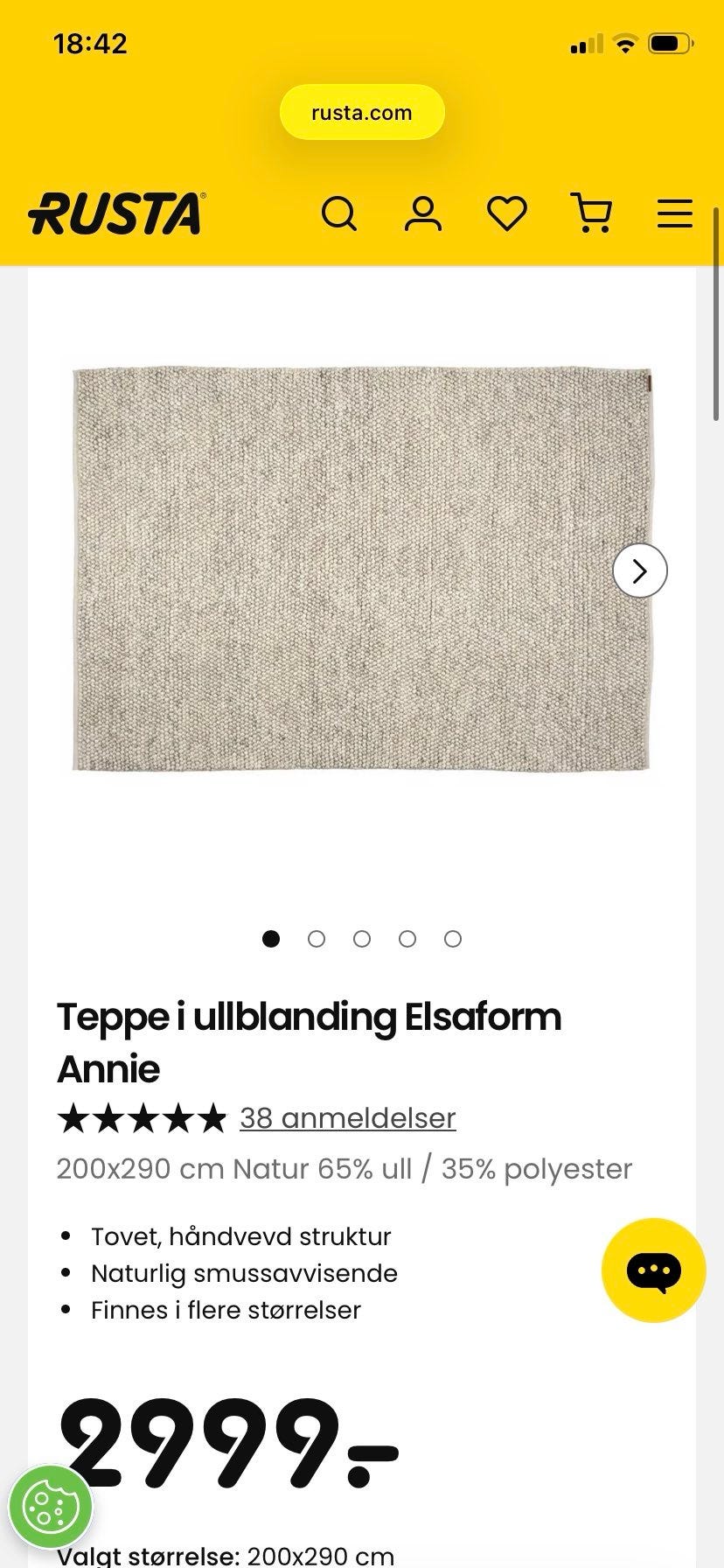Open the search icon
Image resolution: width=724 pixels, height=1568 pixels.
click(x=339, y=213)
